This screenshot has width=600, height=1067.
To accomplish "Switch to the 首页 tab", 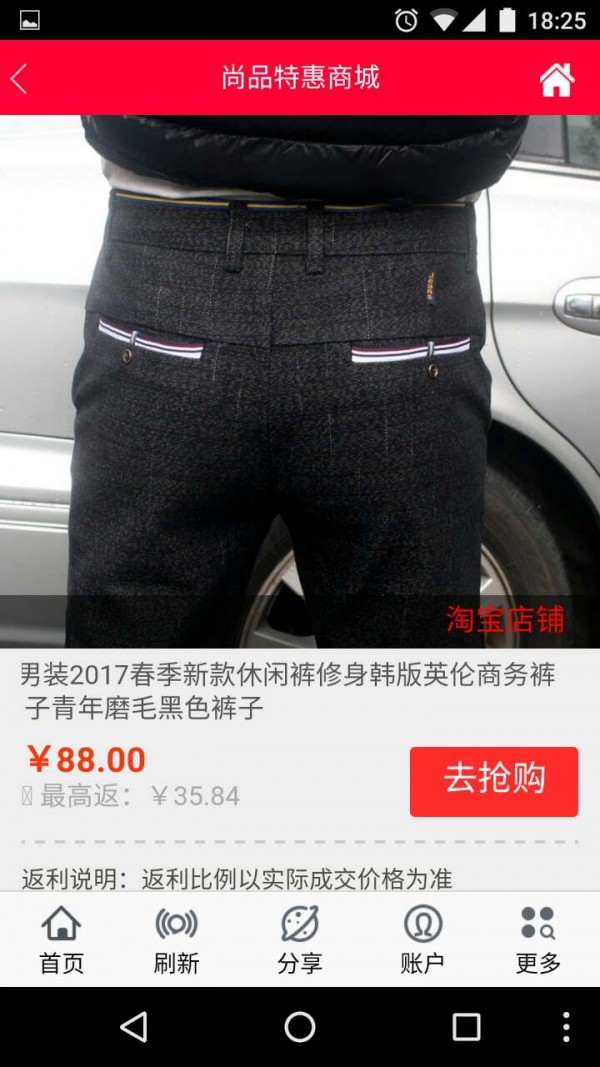I will [x=61, y=939].
